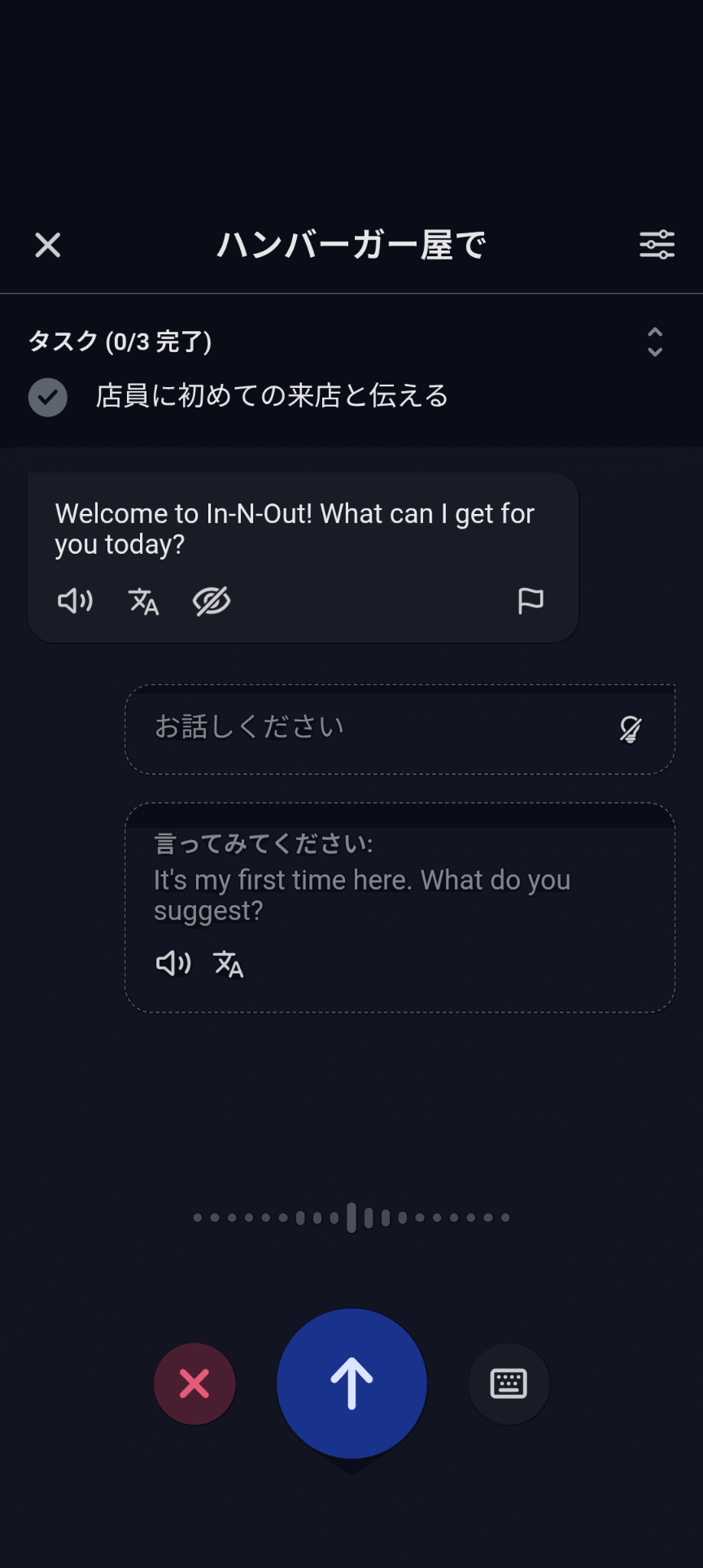The height and width of the screenshot is (1568, 703).
Task: Play audio for the Welcome to In-N-Out message
Action: [75, 601]
